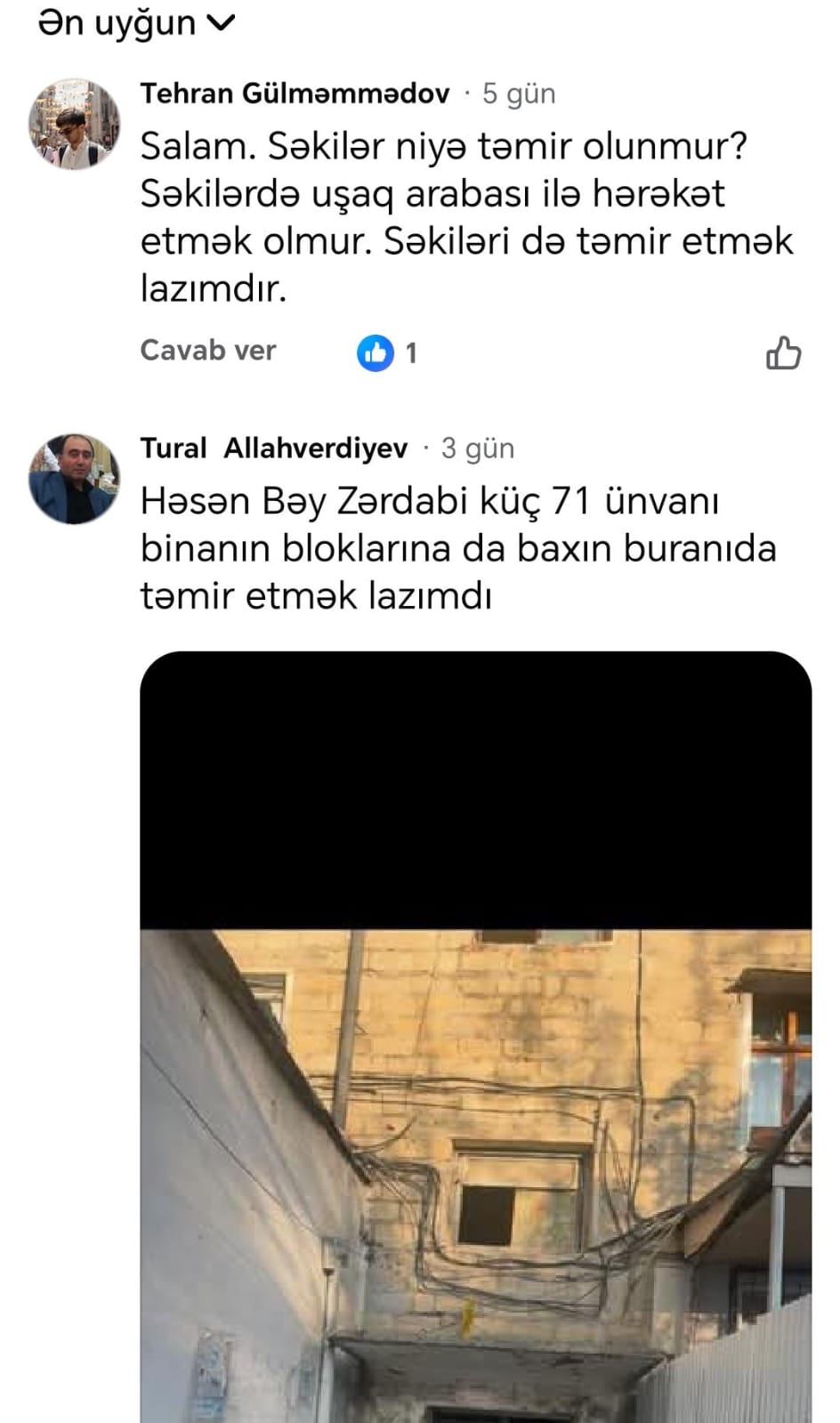Screen dimensions: 840x1423
Task: Open the Ən uyğun sorting dropdown
Action: 136,24
